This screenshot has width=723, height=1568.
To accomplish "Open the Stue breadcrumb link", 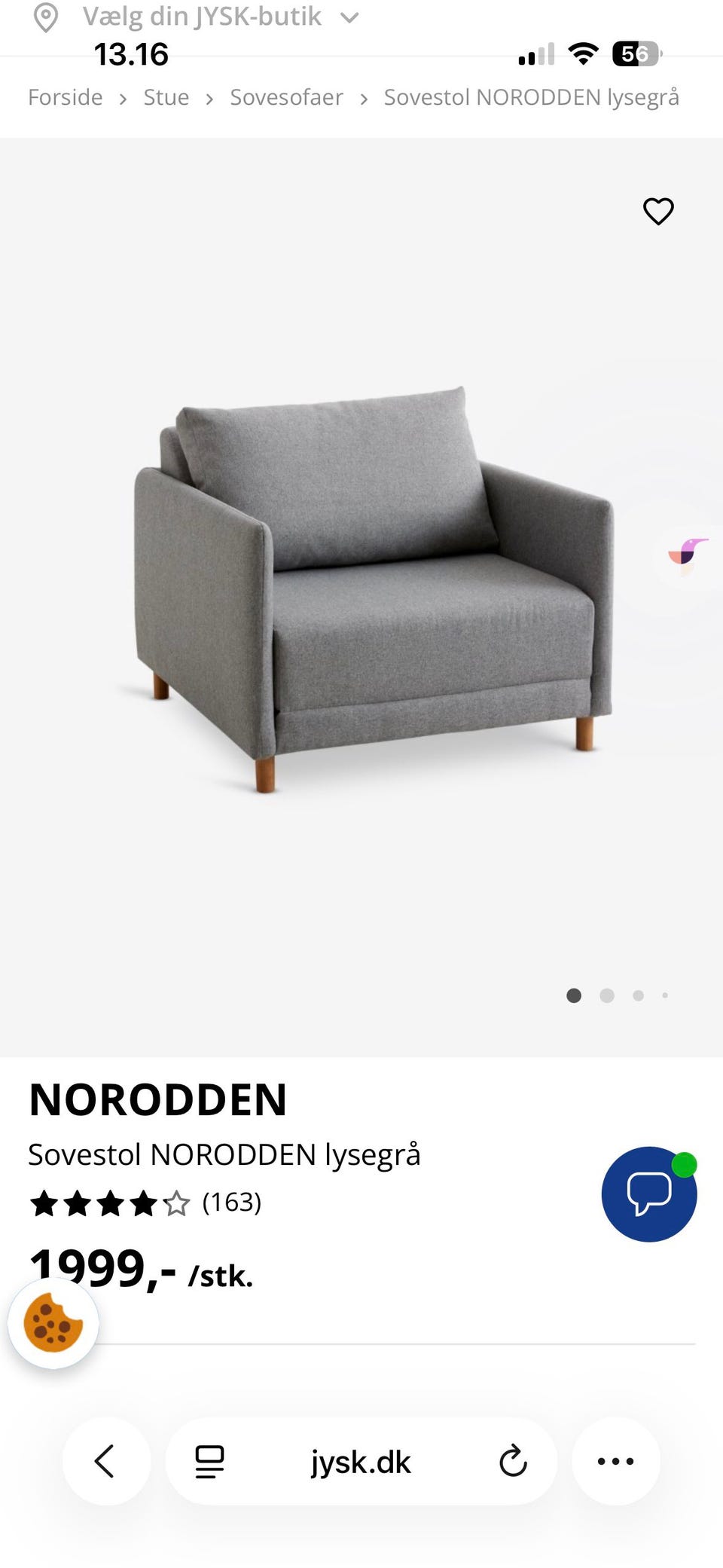I will 166,96.
